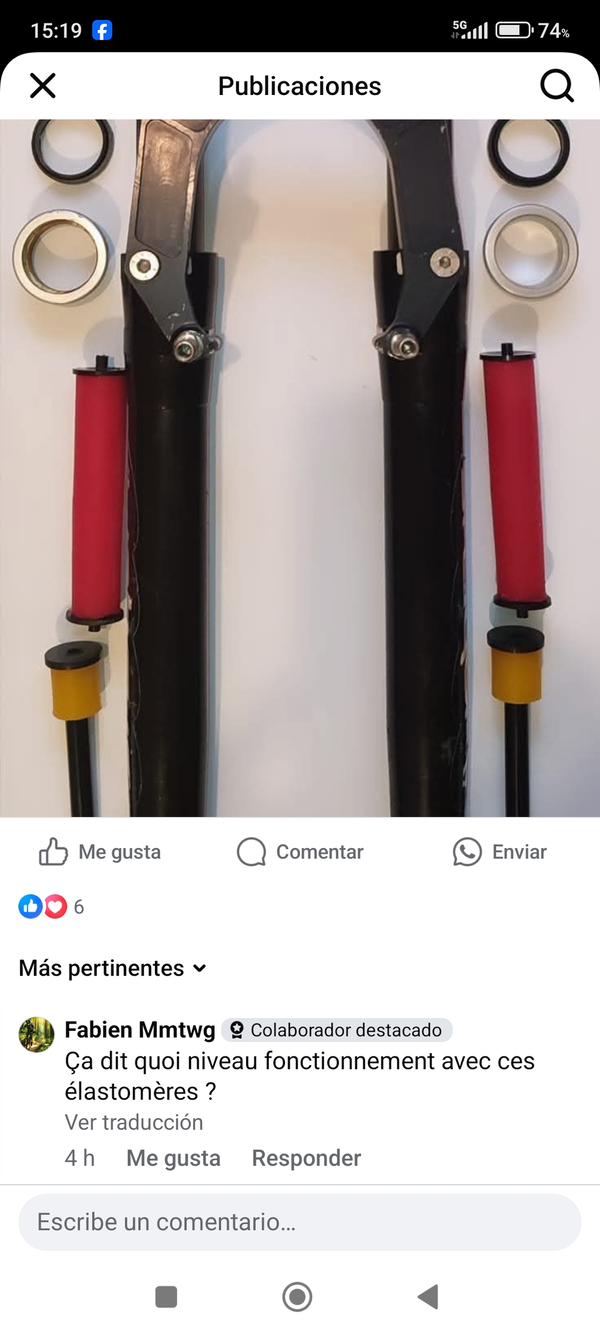Close the Publicaciones view
Screen dimensions: 600x1333
(x=43, y=86)
